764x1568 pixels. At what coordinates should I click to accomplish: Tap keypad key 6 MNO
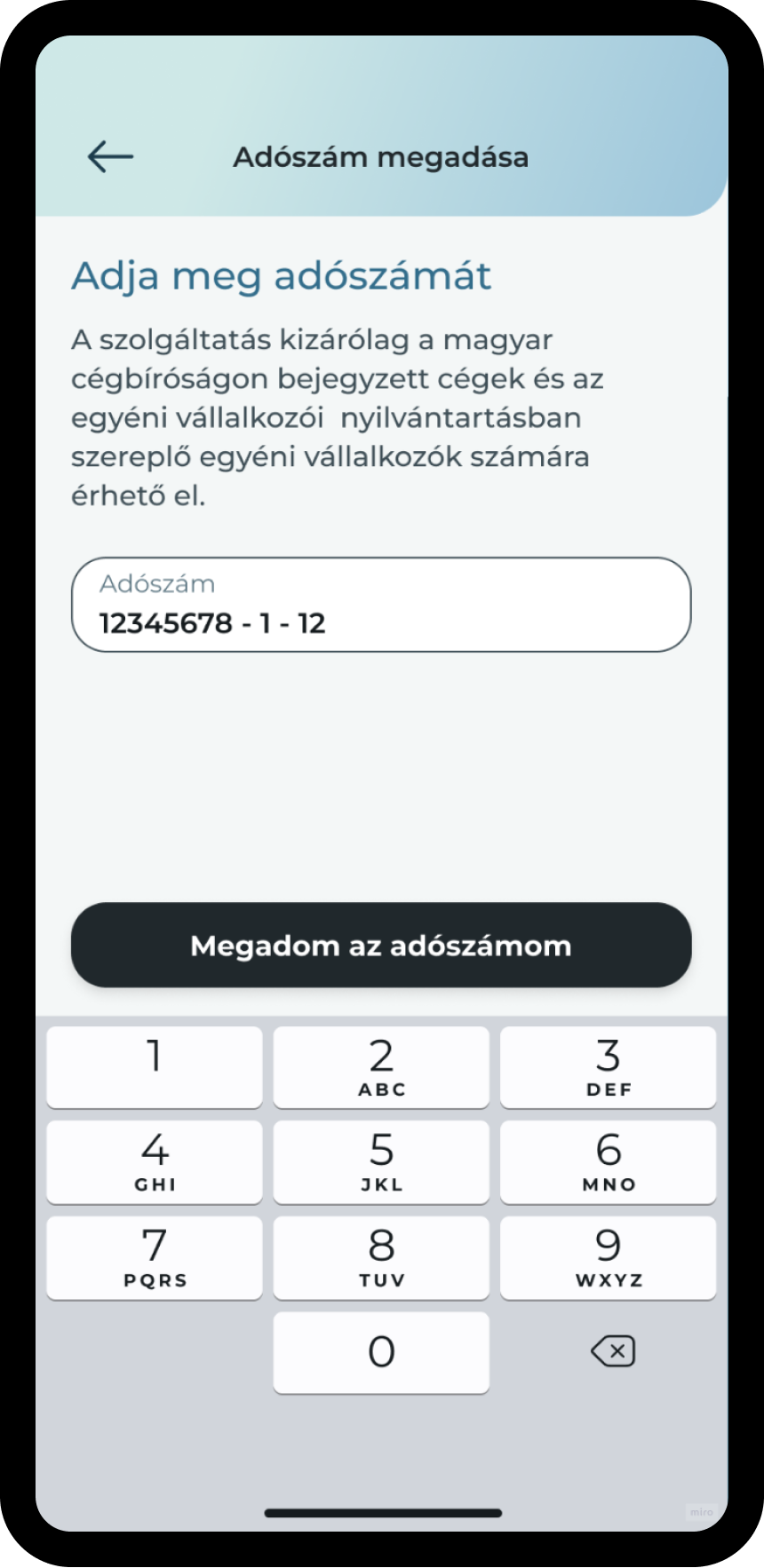coord(609,1162)
